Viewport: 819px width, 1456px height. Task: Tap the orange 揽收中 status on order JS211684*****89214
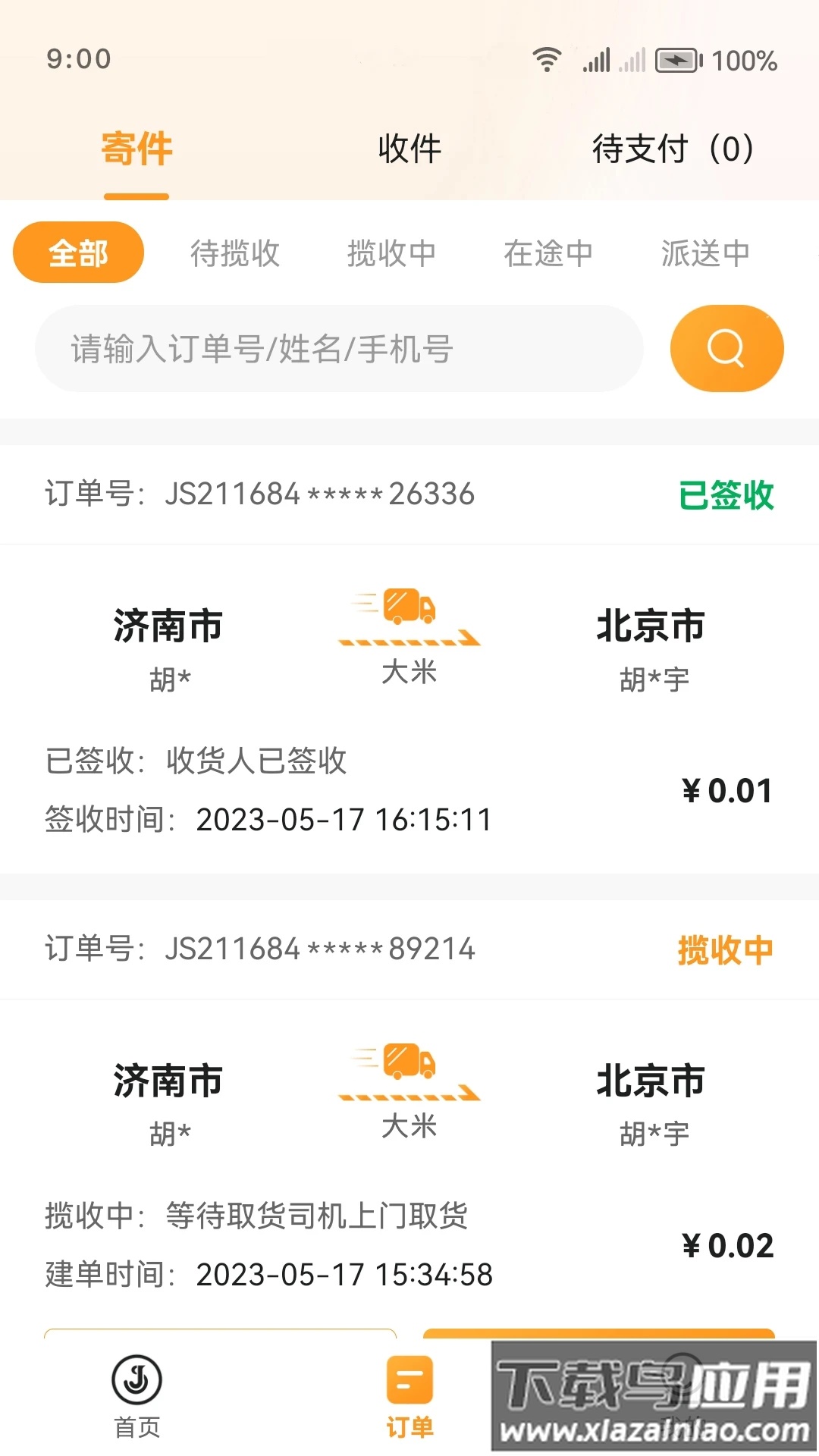[725, 949]
